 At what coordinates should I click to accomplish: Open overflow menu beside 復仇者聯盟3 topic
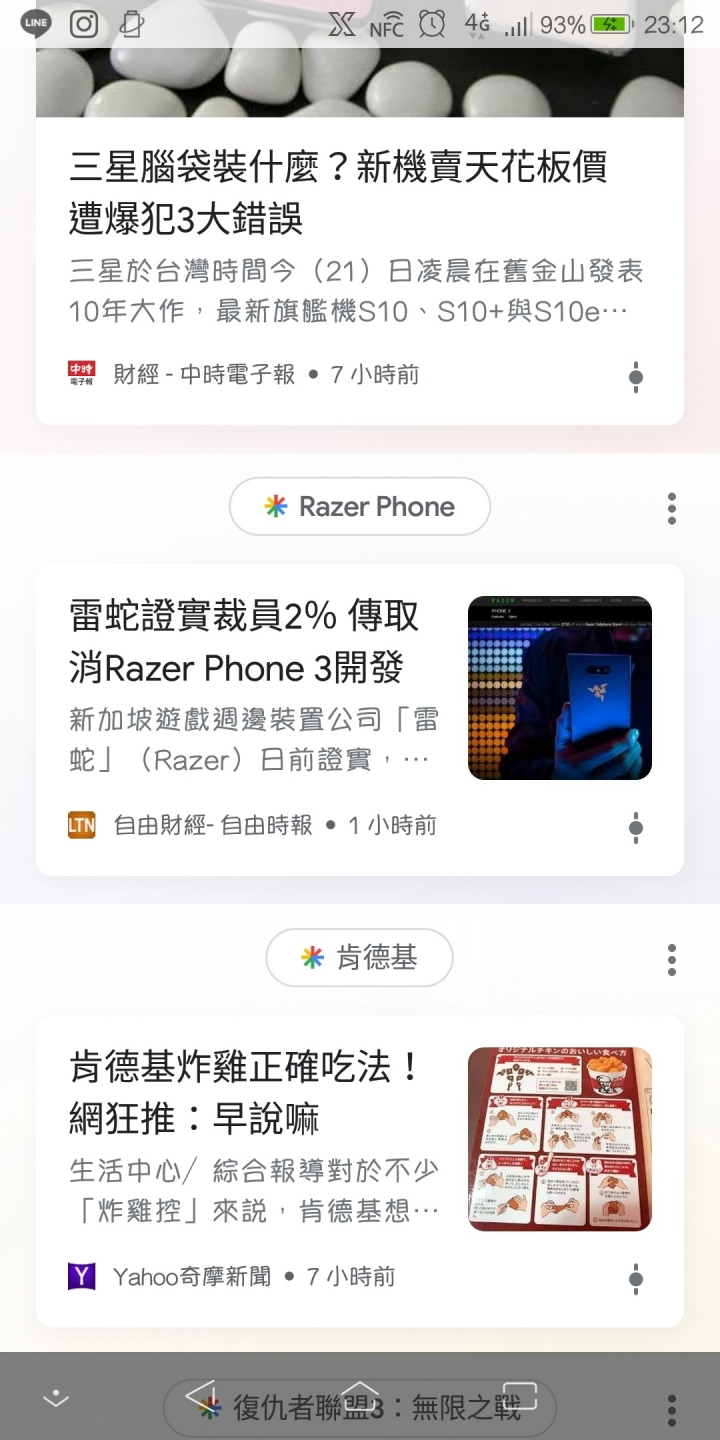672,1410
